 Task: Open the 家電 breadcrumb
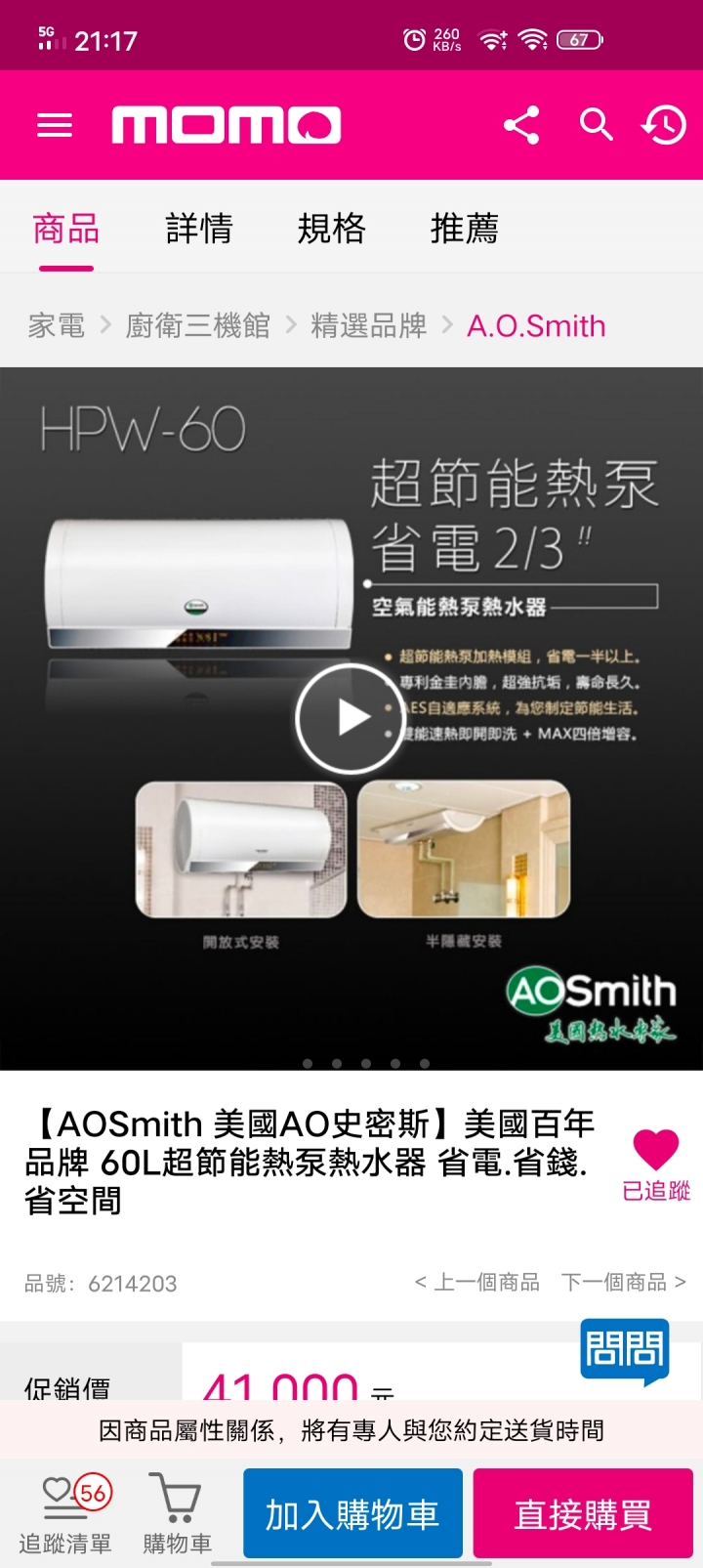tap(57, 325)
